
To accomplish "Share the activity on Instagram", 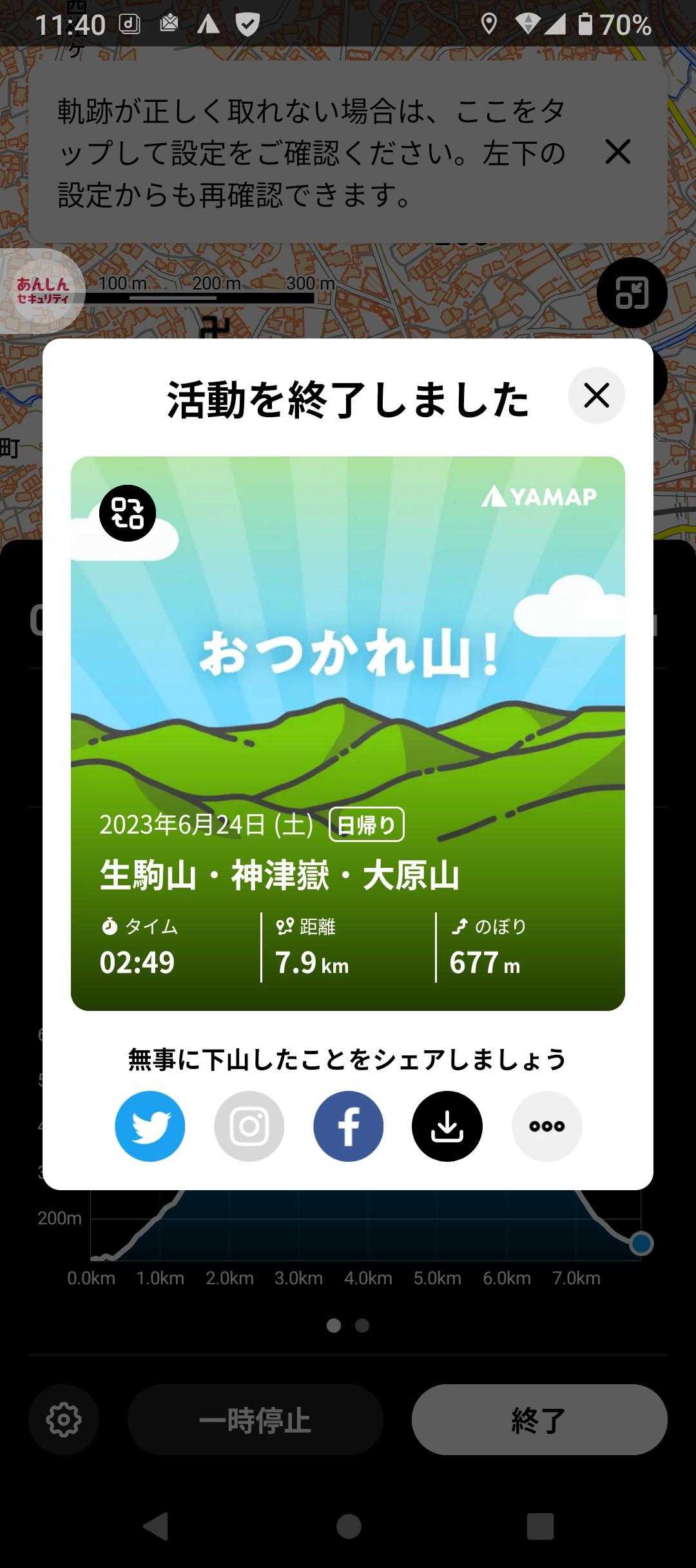I will click(x=249, y=1126).
